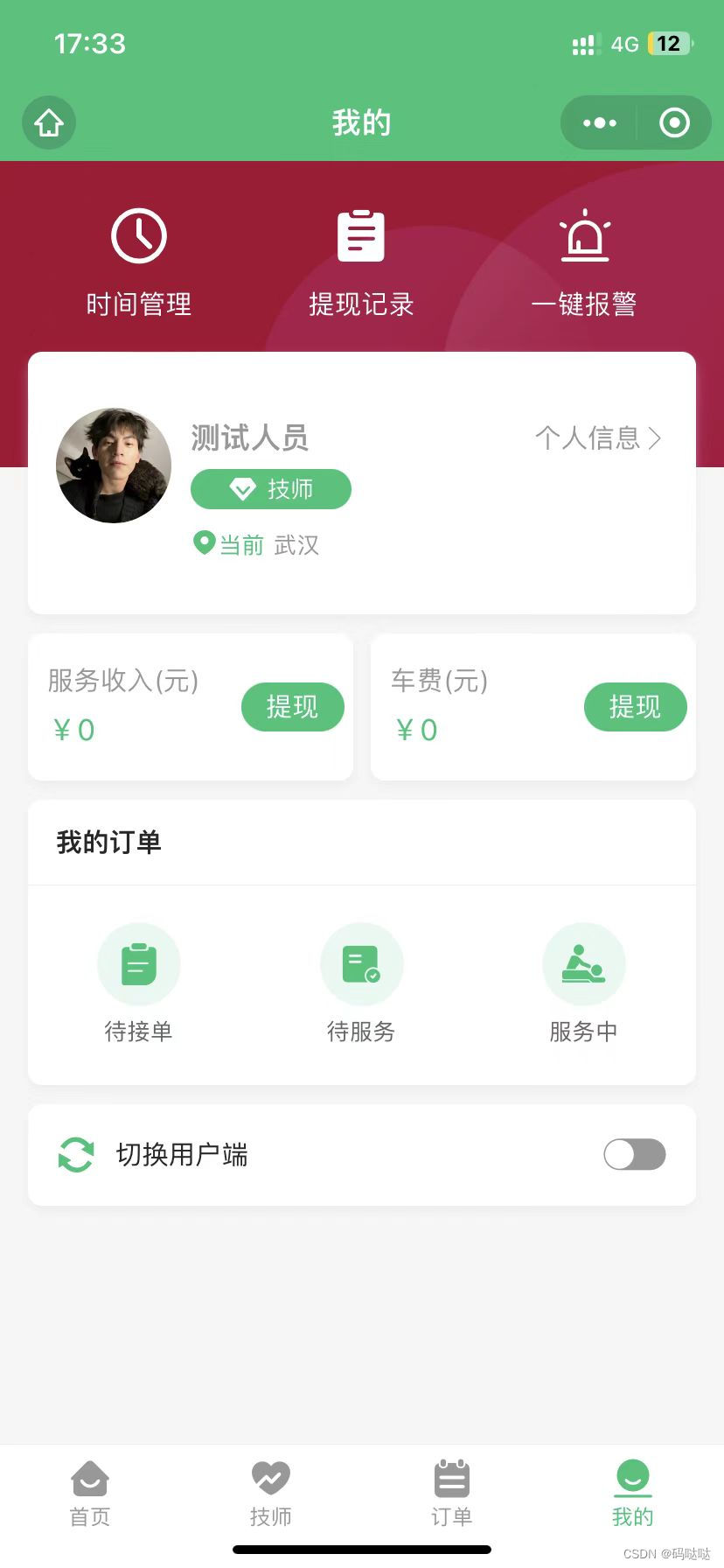Image resolution: width=724 pixels, height=1568 pixels.
Task: Switch to the 技师 tab
Action: (x=271, y=1493)
